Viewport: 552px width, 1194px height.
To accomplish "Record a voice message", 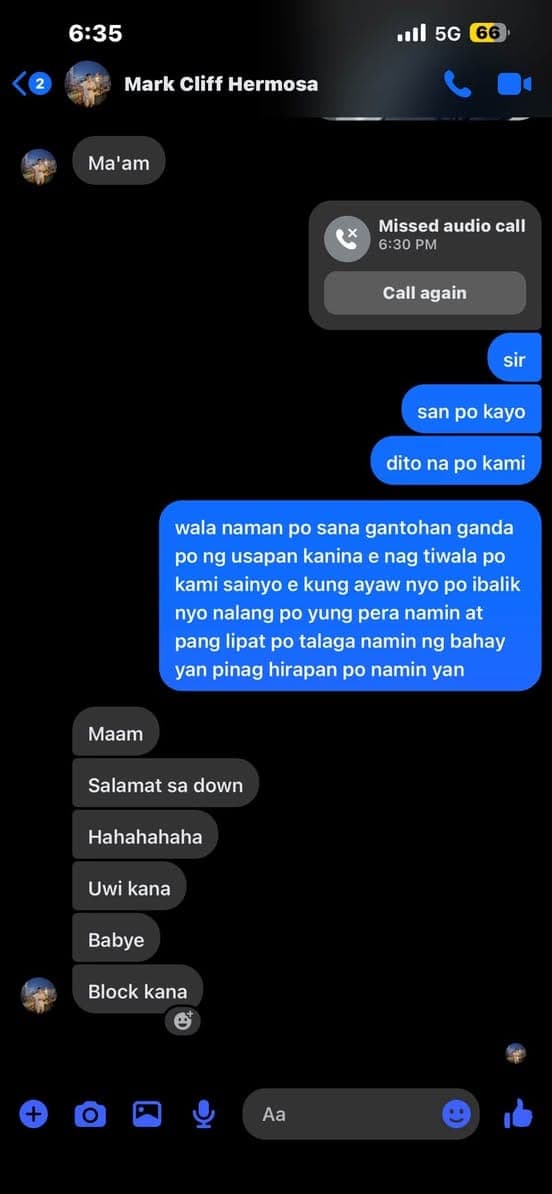I will point(203,1115).
